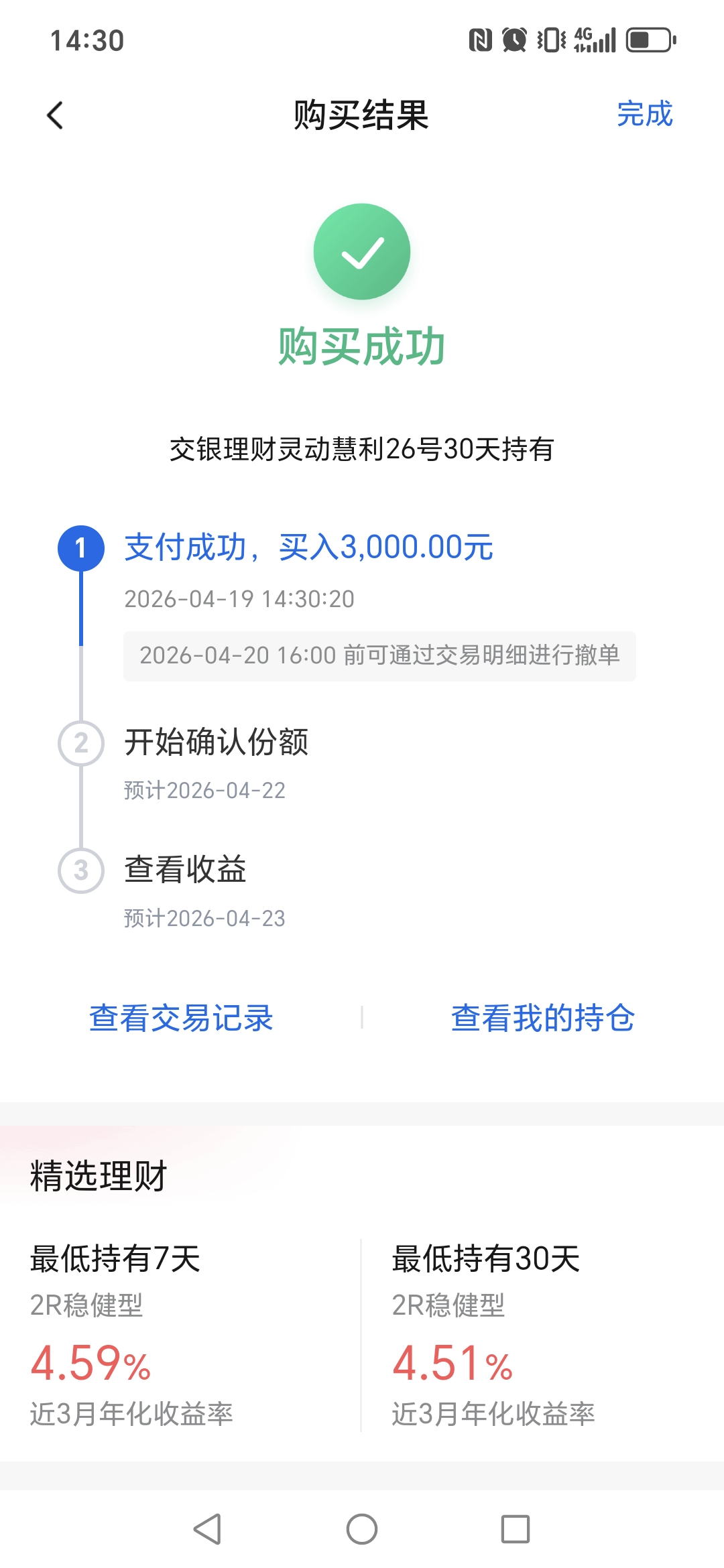
Task: Open the 最低持有30天 wealth product card
Action: pyautogui.click(x=543, y=1333)
